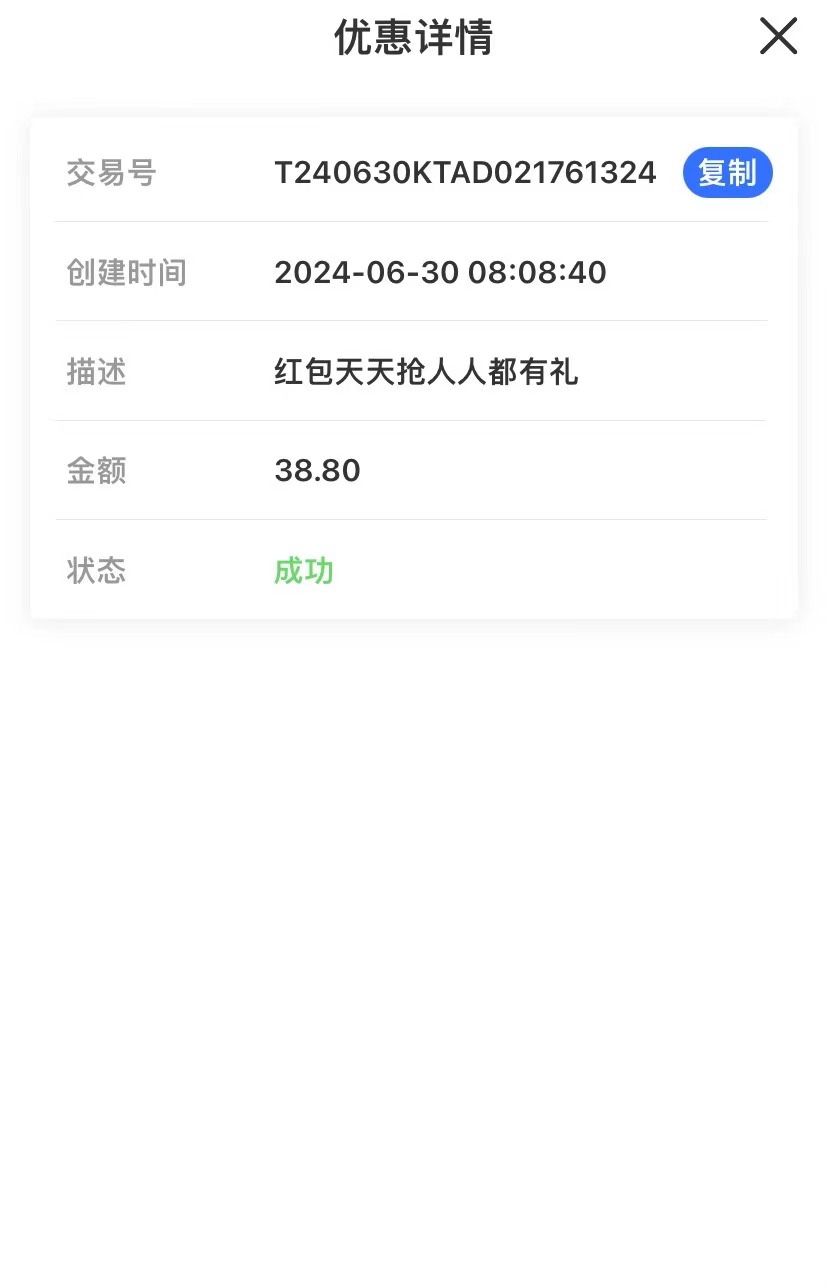This screenshot has height=1285, width=828.
Task: Tap the 交易号 field label
Action: pyautogui.click(x=110, y=172)
